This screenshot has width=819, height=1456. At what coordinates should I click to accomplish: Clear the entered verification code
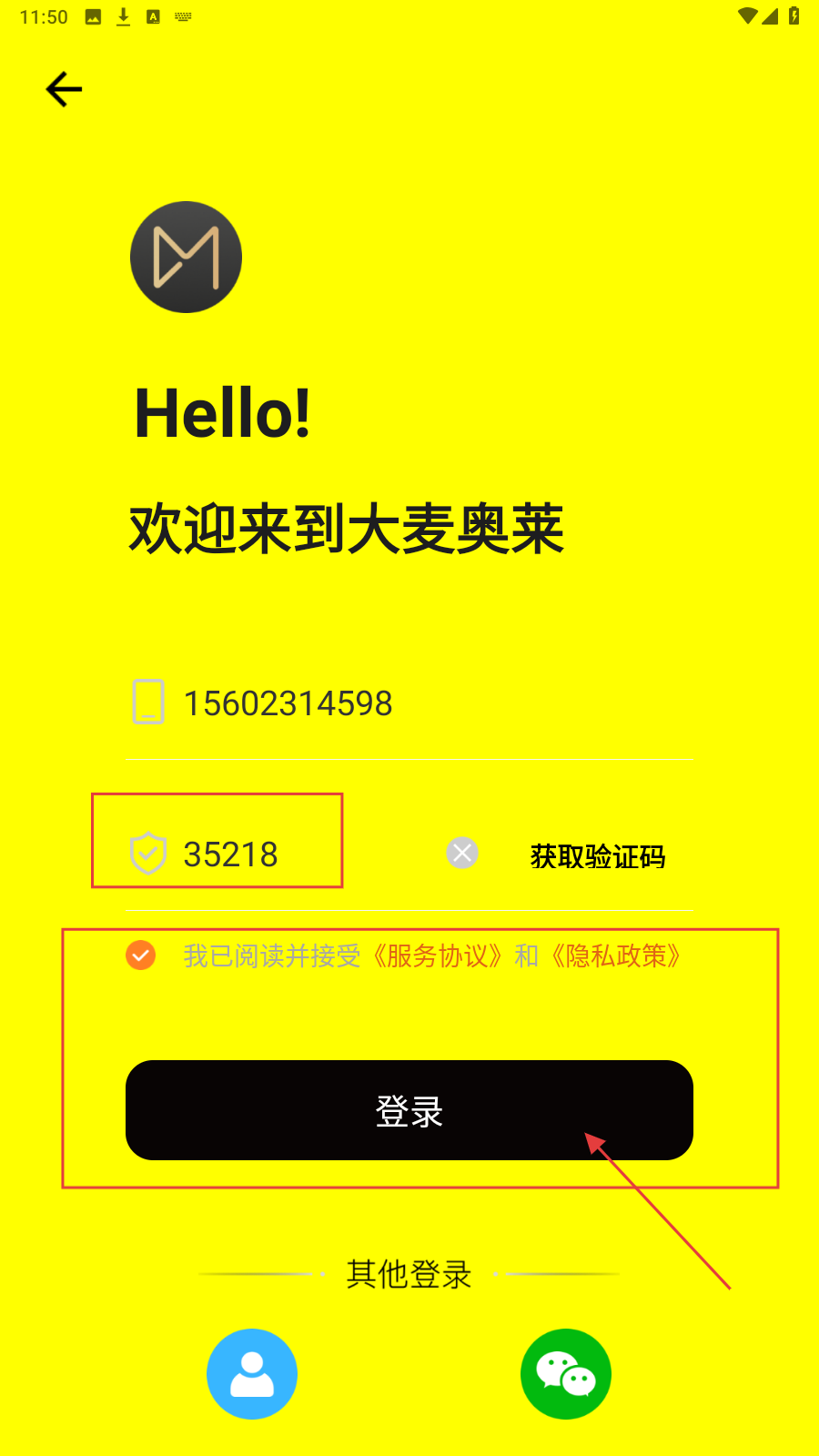[x=462, y=853]
